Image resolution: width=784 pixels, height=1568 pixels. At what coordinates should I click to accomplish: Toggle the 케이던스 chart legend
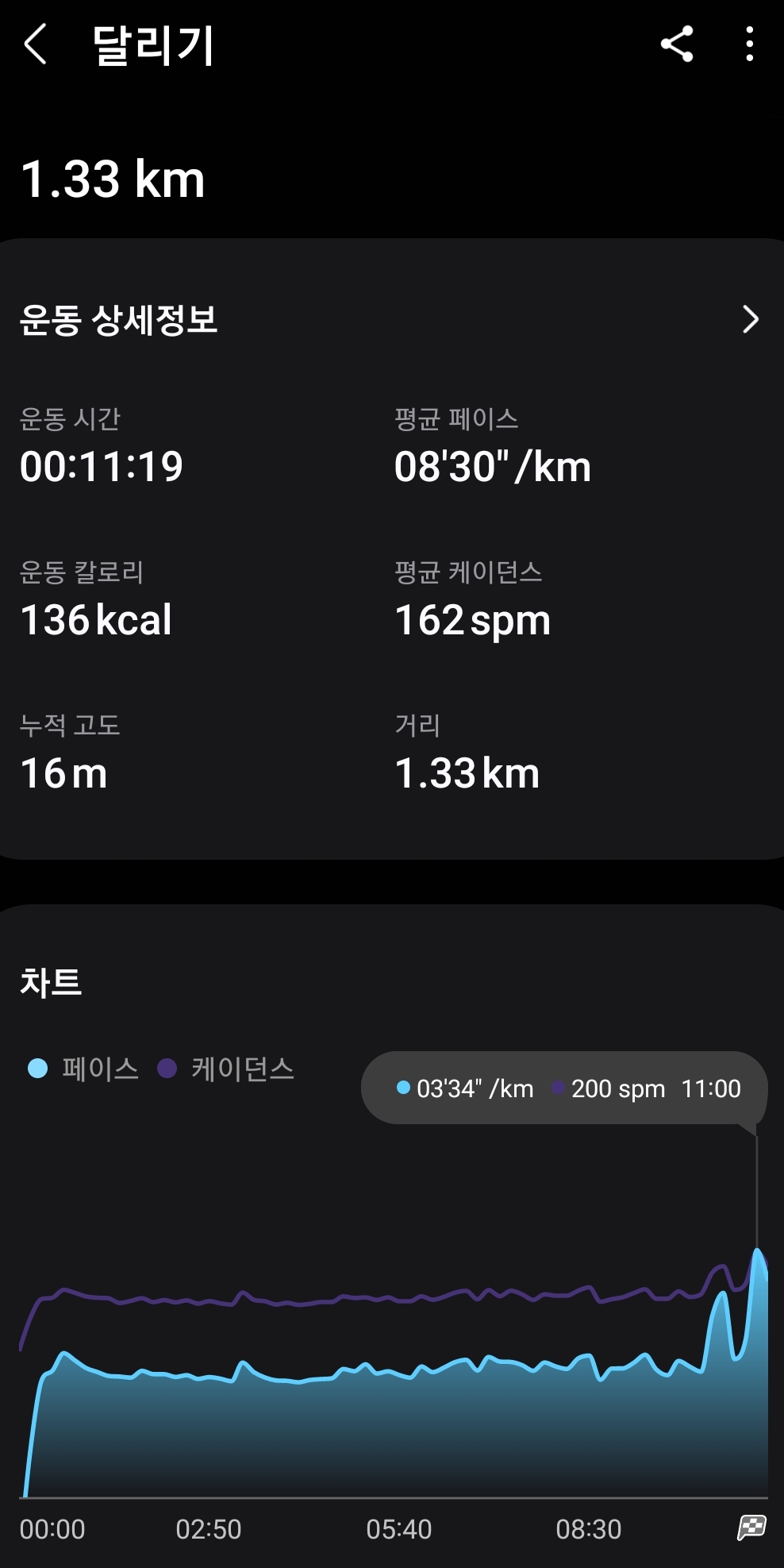226,1069
